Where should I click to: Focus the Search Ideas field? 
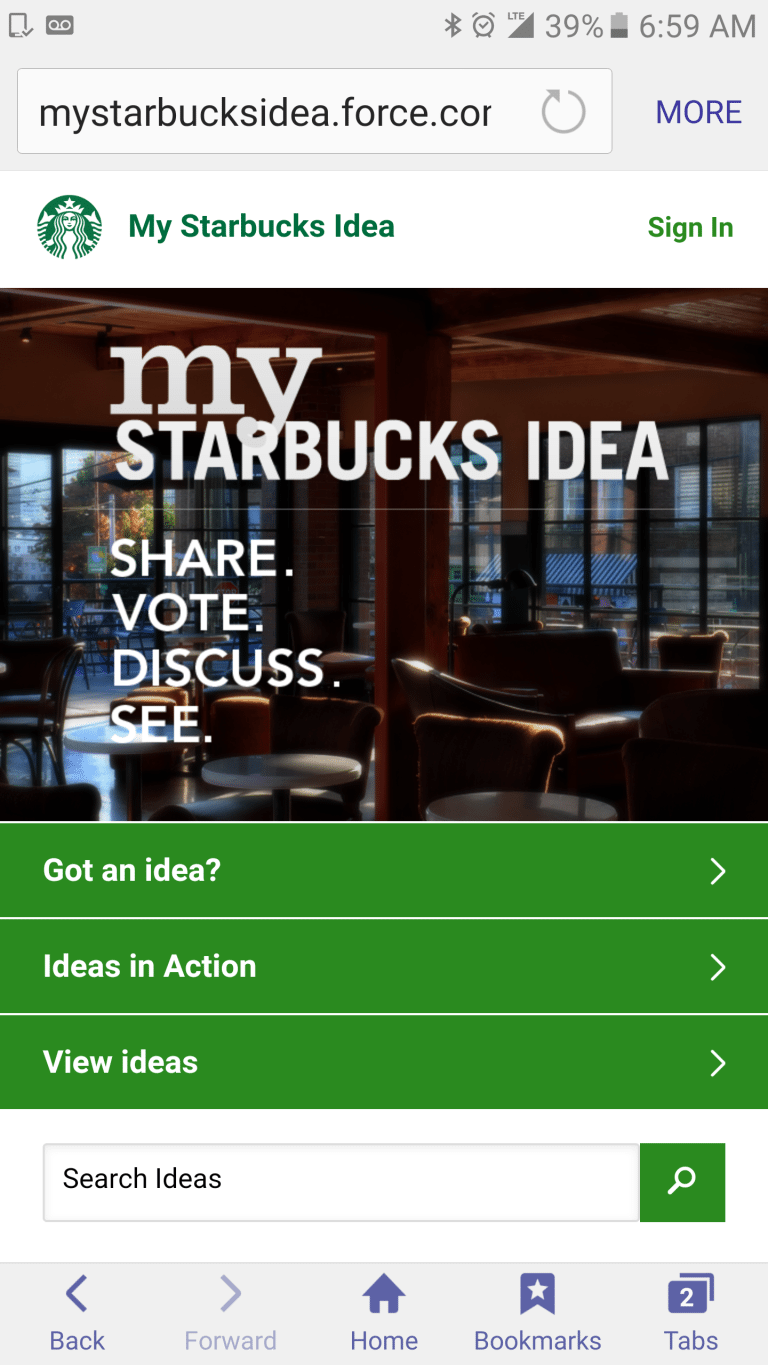341,1182
